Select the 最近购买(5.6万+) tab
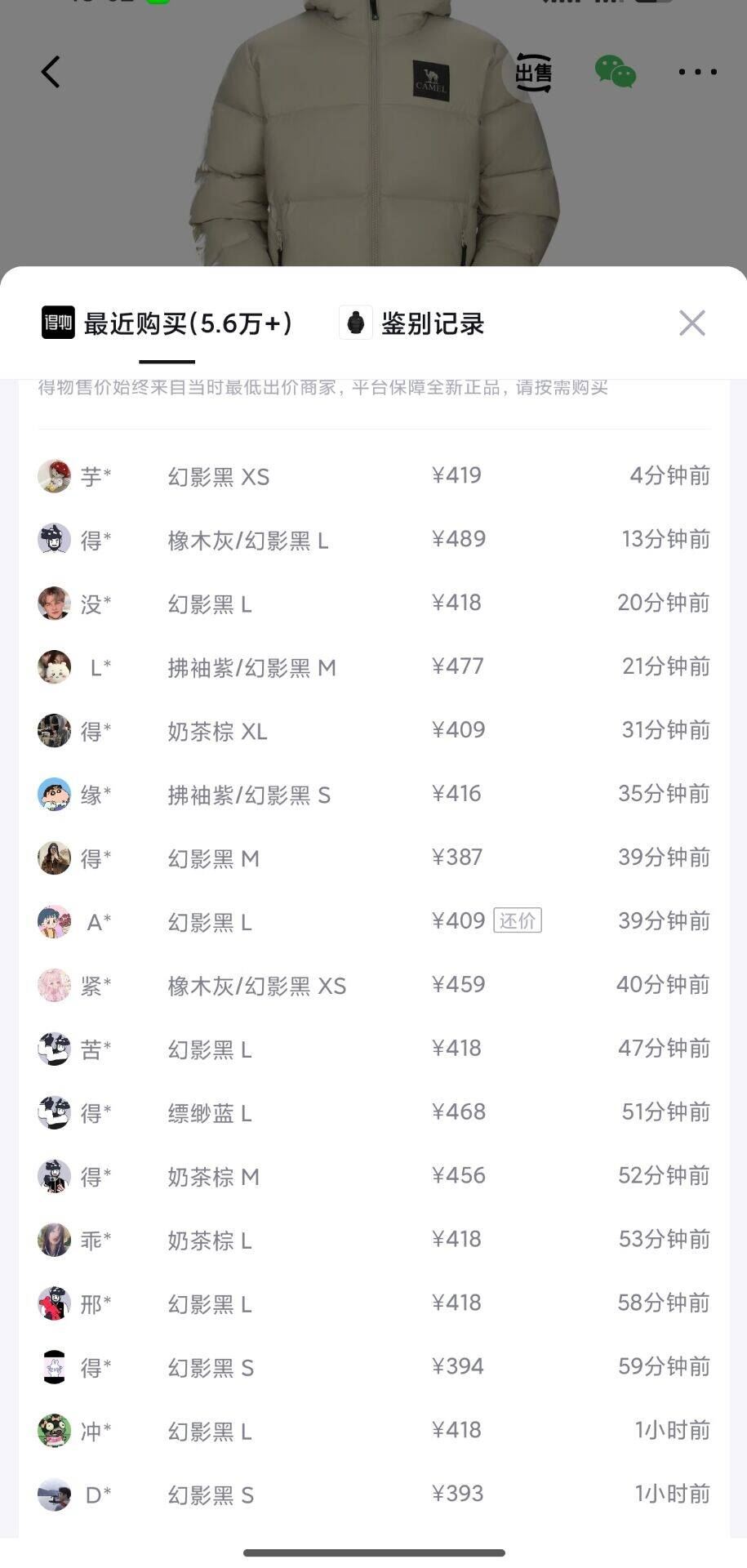 pos(188,323)
